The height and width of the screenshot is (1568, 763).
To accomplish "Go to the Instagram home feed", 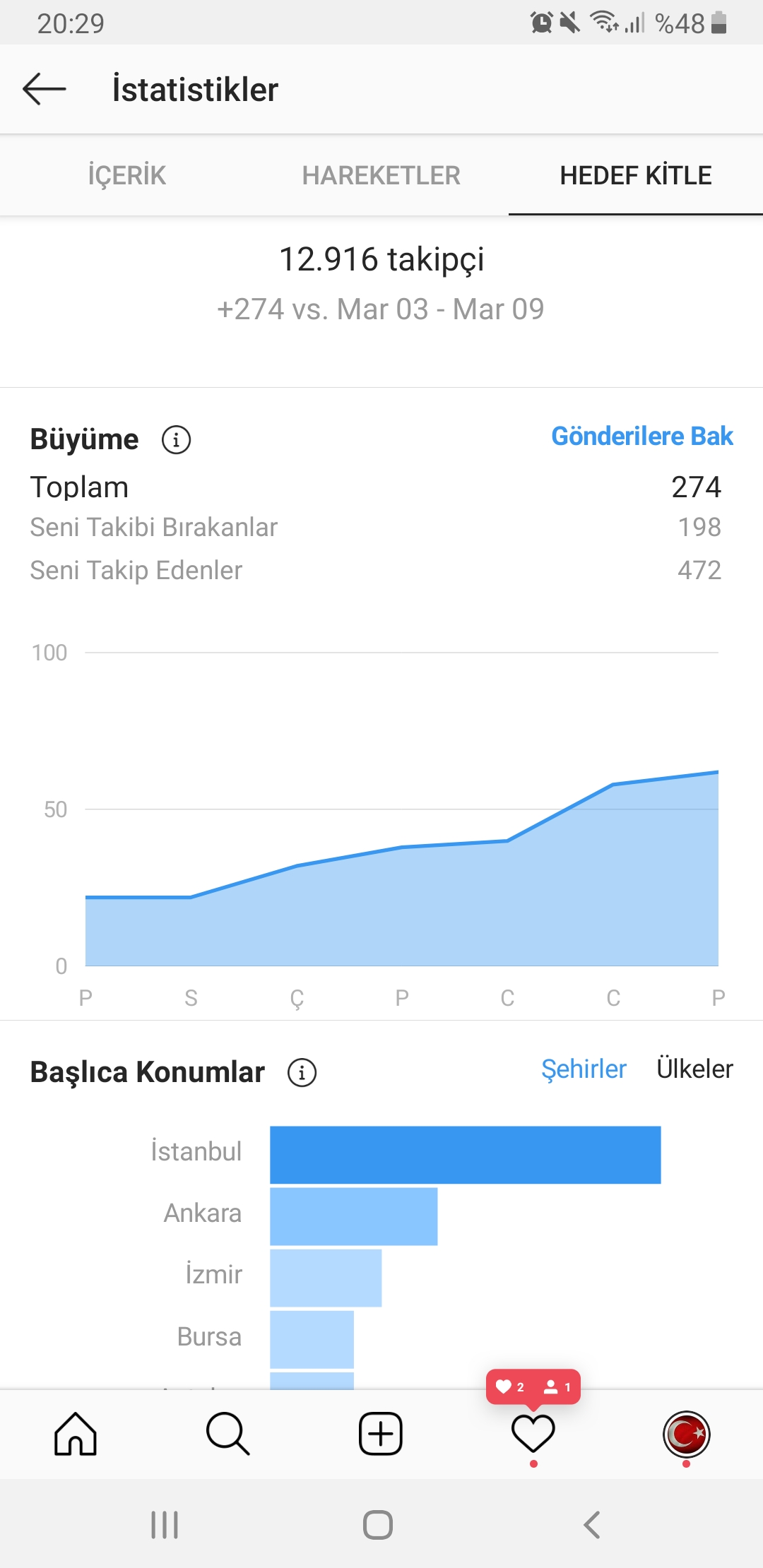I will point(76,1434).
